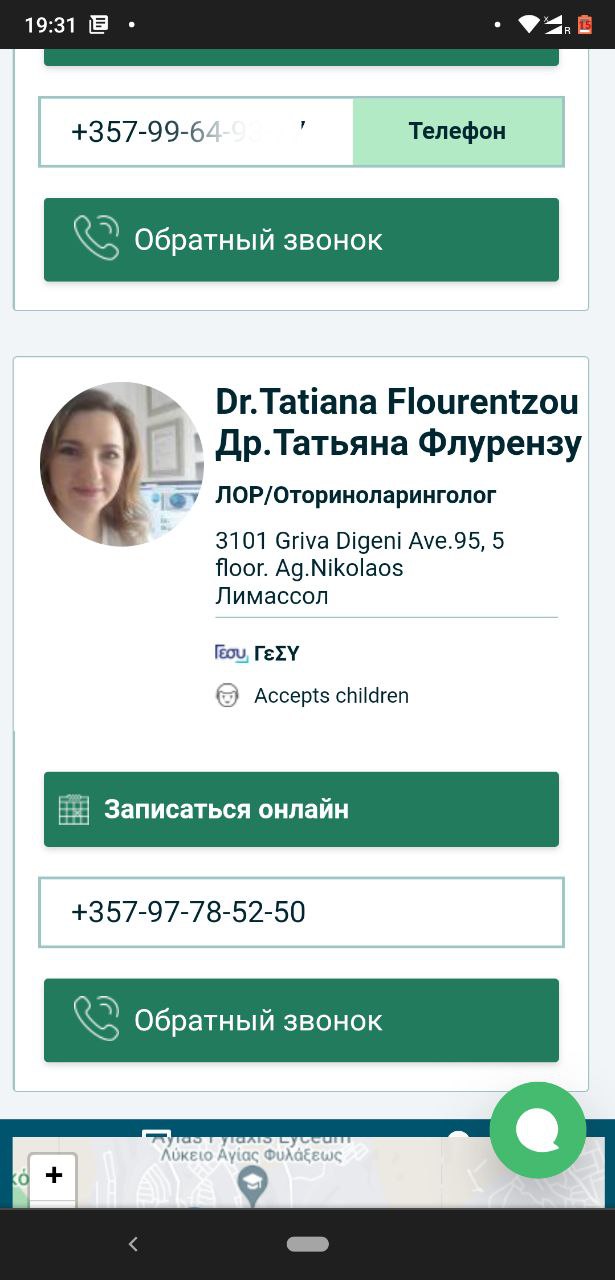Call the number +357-97-78-52-50
Screen dimensions: 615x1280
301,912
